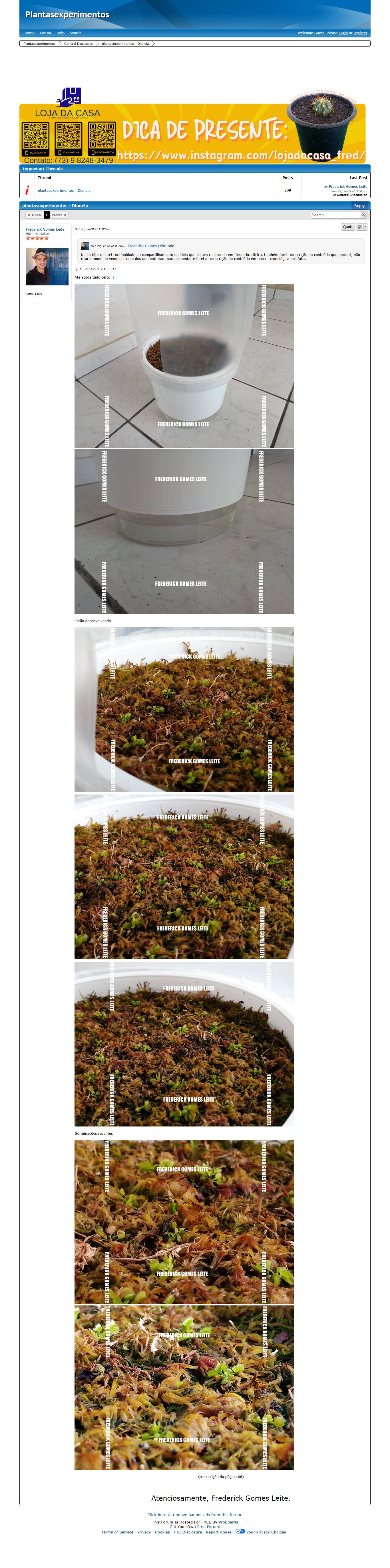Open Frederick Gomes Leite's profile

coord(45,229)
